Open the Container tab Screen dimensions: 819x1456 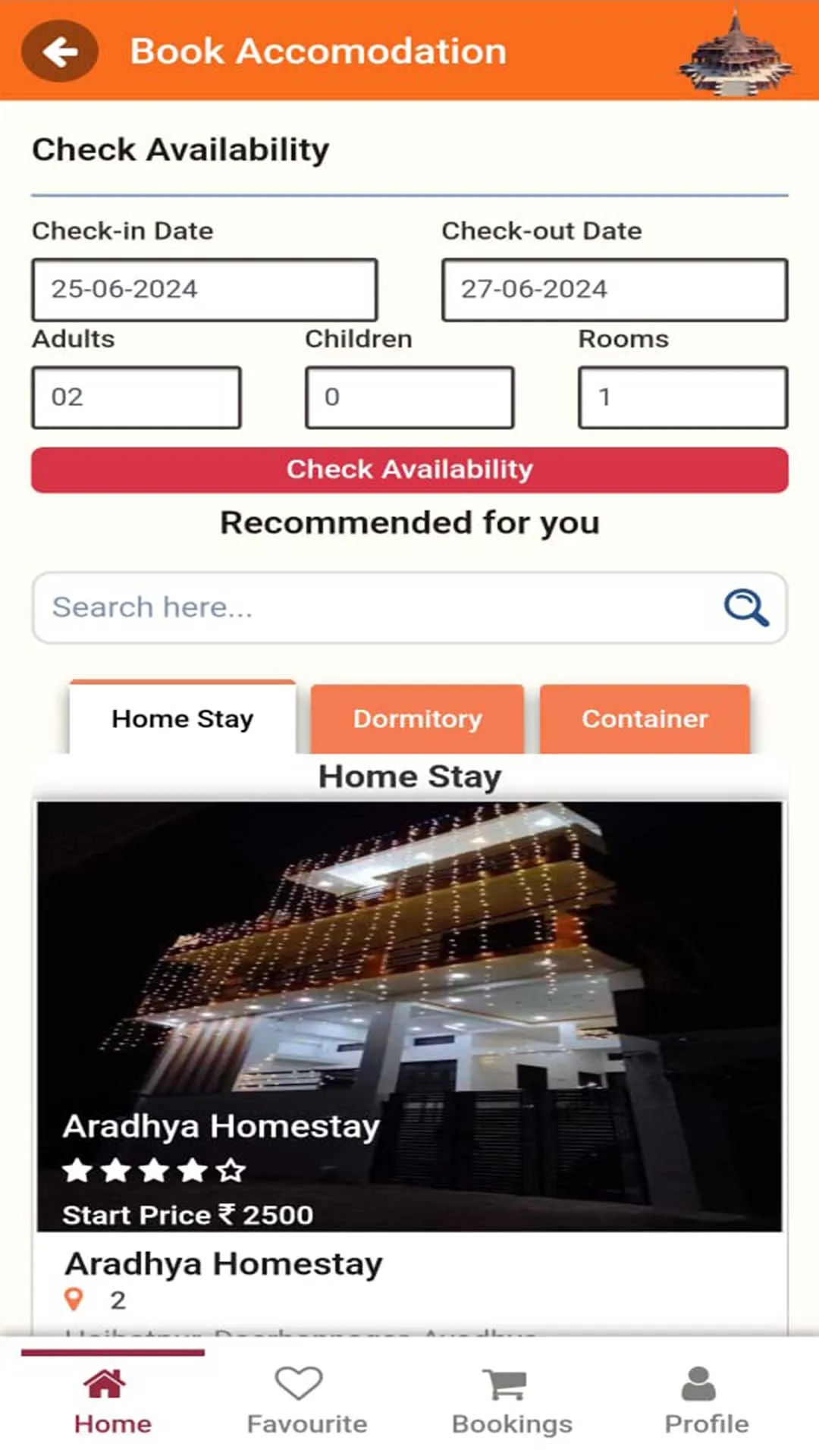645,718
